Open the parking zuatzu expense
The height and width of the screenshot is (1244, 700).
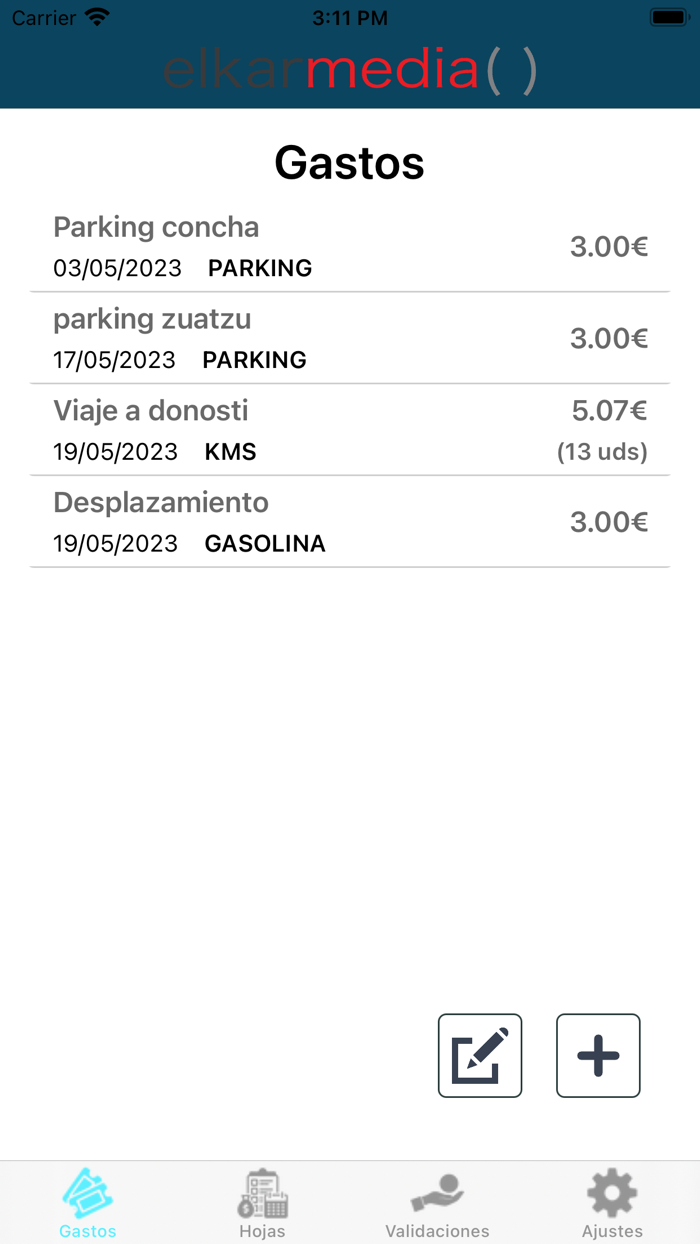(x=350, y=338)
